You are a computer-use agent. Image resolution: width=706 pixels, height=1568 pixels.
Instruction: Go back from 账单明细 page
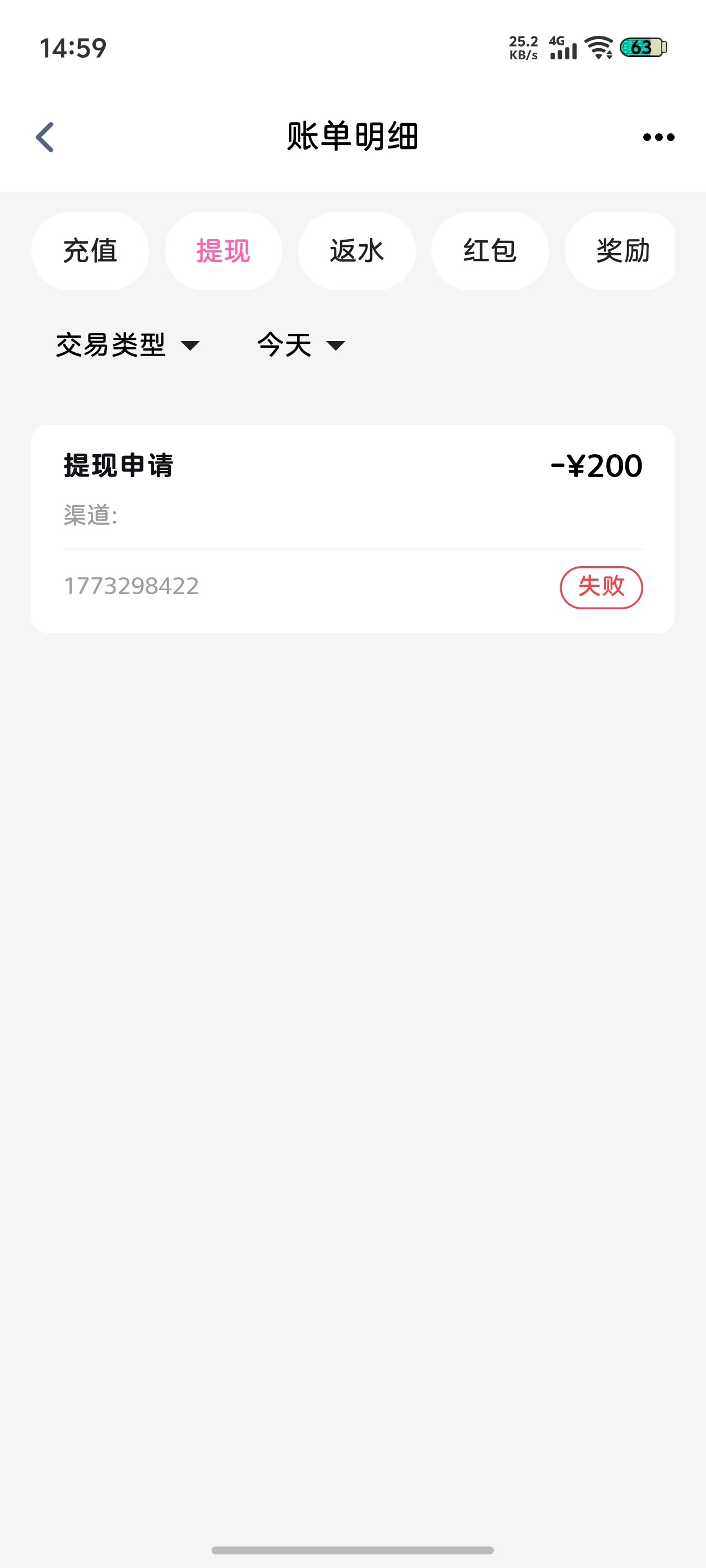pyautogui.click(x=45, y=137)
